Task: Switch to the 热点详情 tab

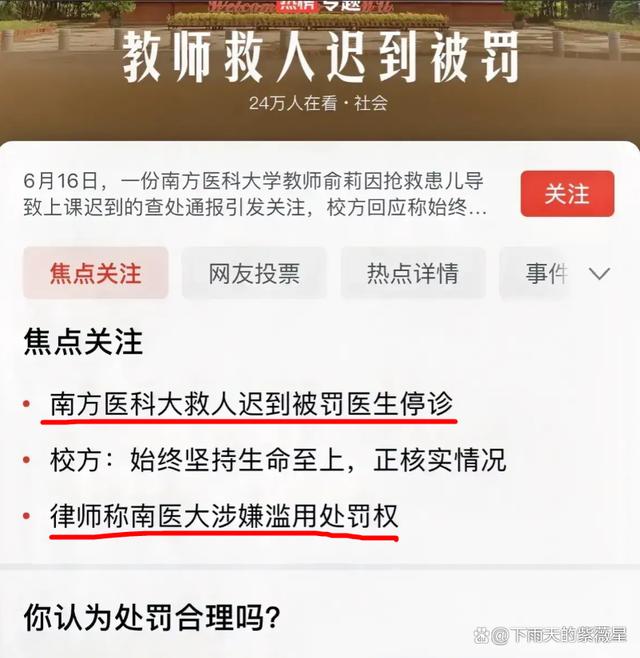Action: (x=412, y=273)
